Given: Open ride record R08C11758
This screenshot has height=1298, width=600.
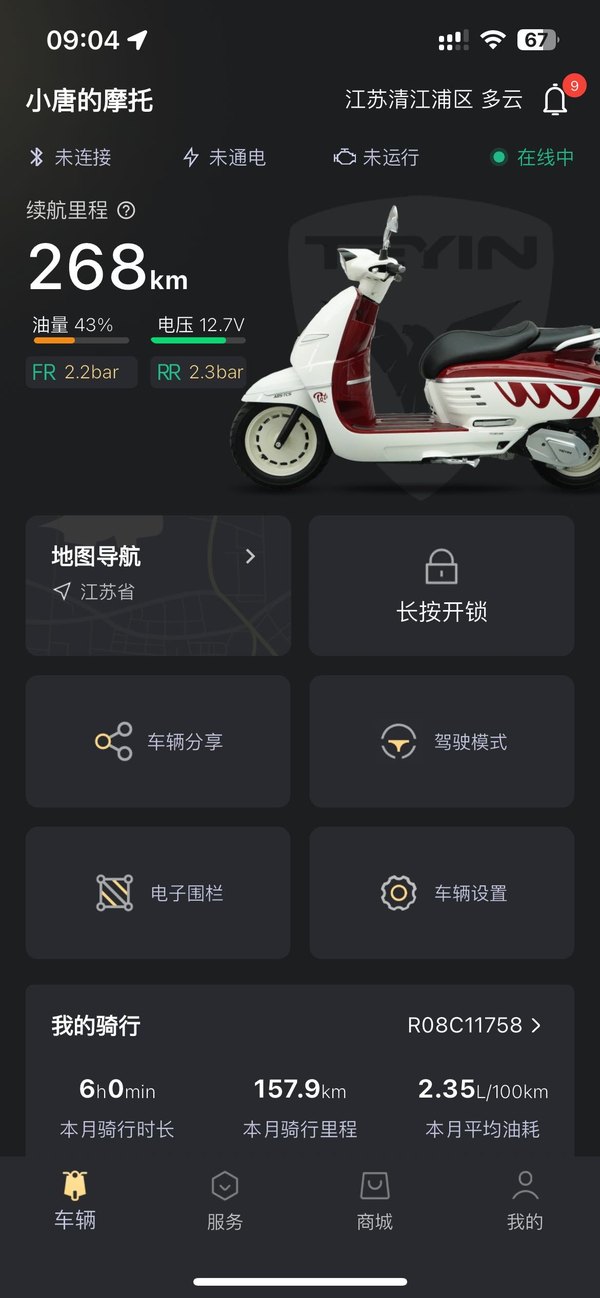Looking at the screenshot, I should (474, 1025).
